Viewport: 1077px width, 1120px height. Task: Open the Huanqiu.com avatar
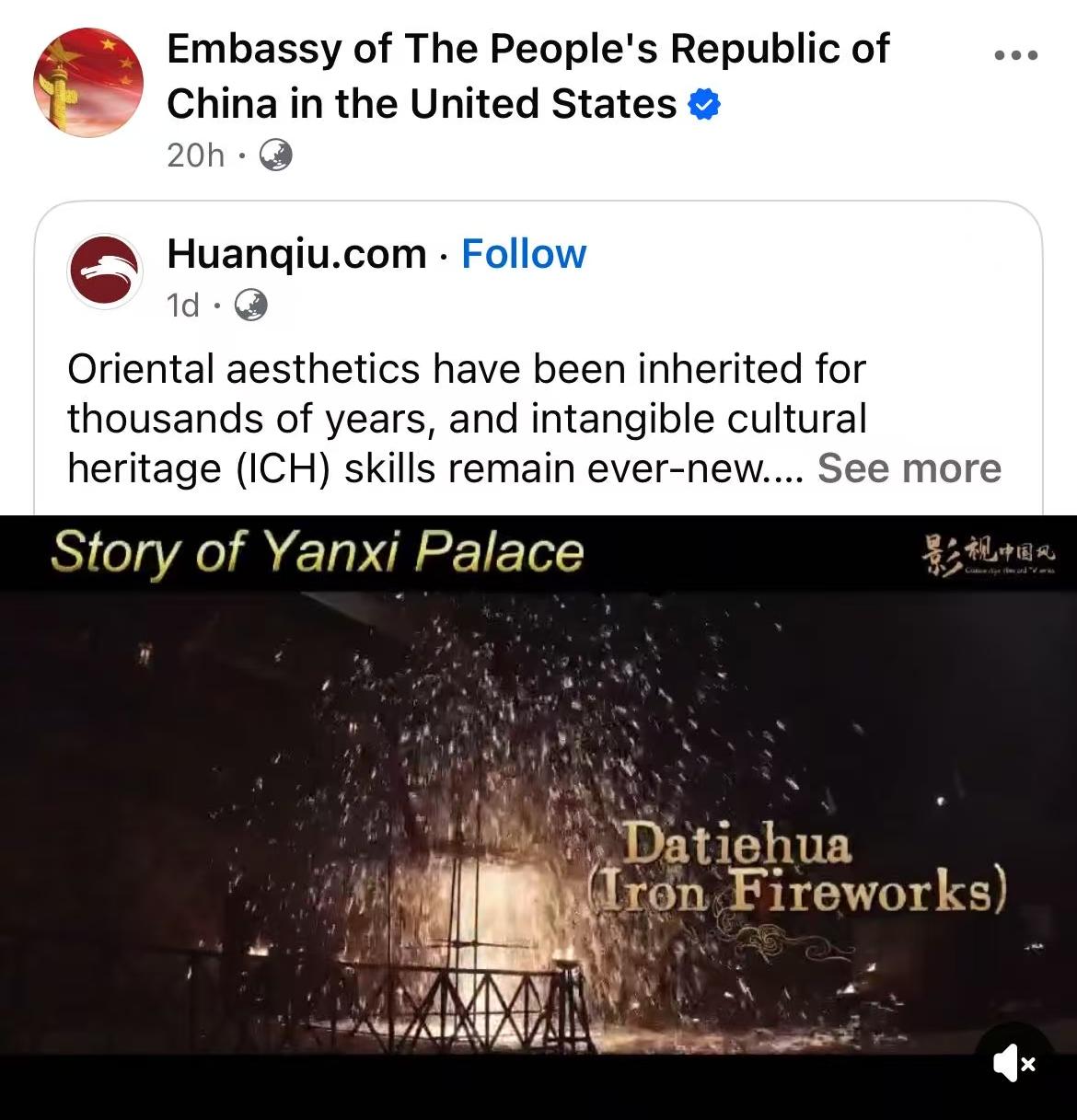104,271
